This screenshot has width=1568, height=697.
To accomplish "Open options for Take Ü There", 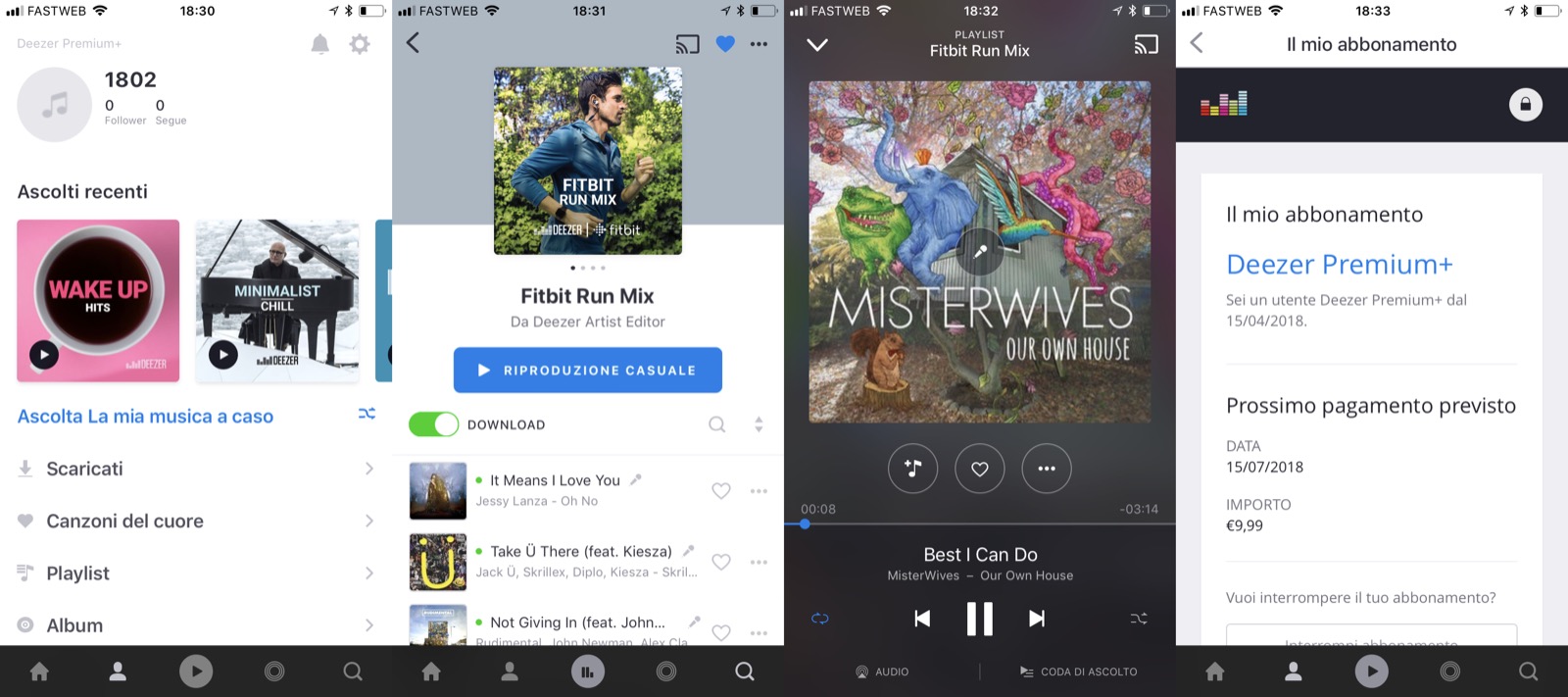I will [x=759, y=562].
